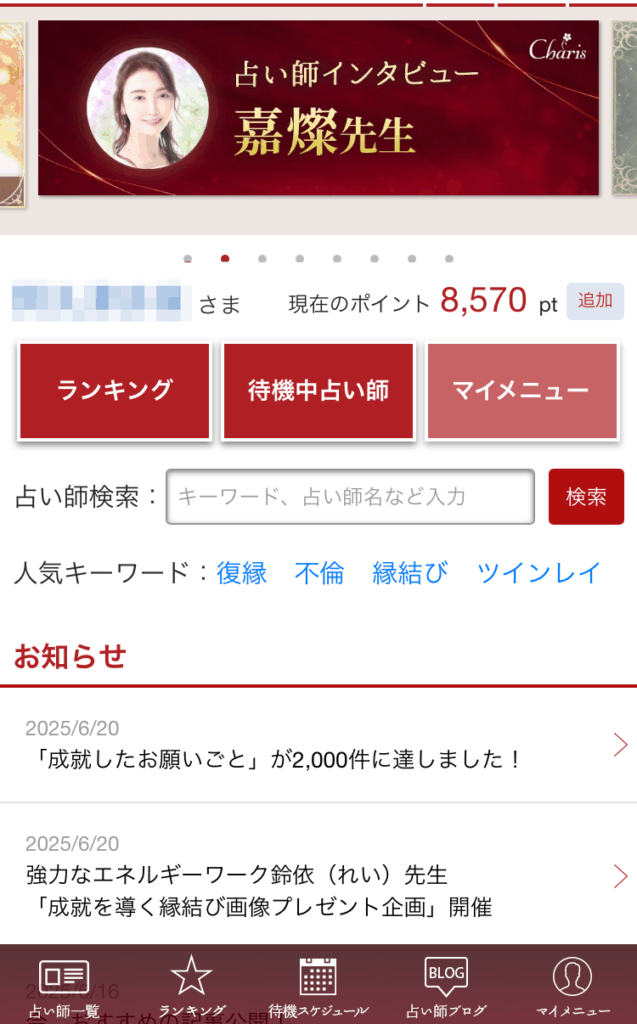View 待機中占い師 list

318,391
